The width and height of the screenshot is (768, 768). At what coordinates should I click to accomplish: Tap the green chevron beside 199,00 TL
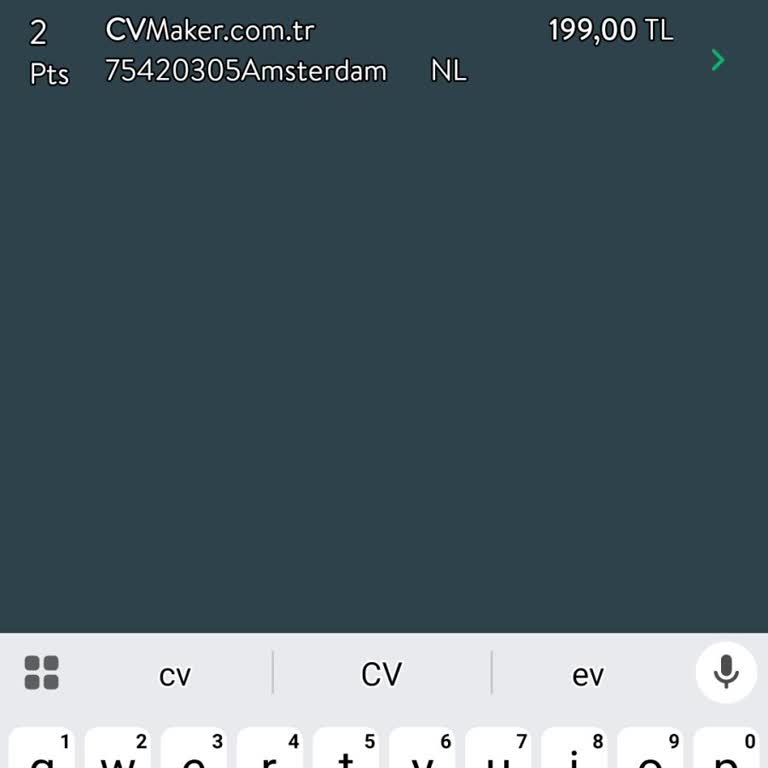point(717,60)
